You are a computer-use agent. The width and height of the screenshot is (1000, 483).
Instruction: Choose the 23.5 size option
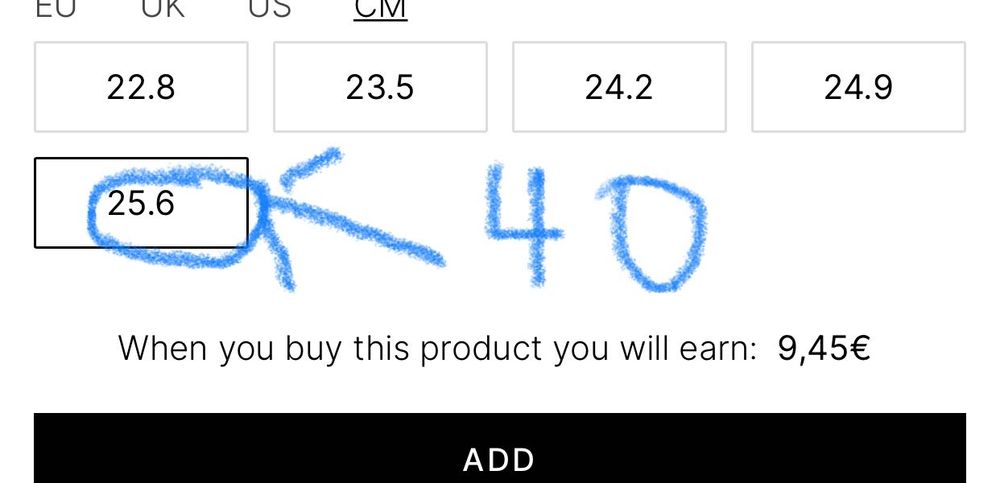point(380,87)
